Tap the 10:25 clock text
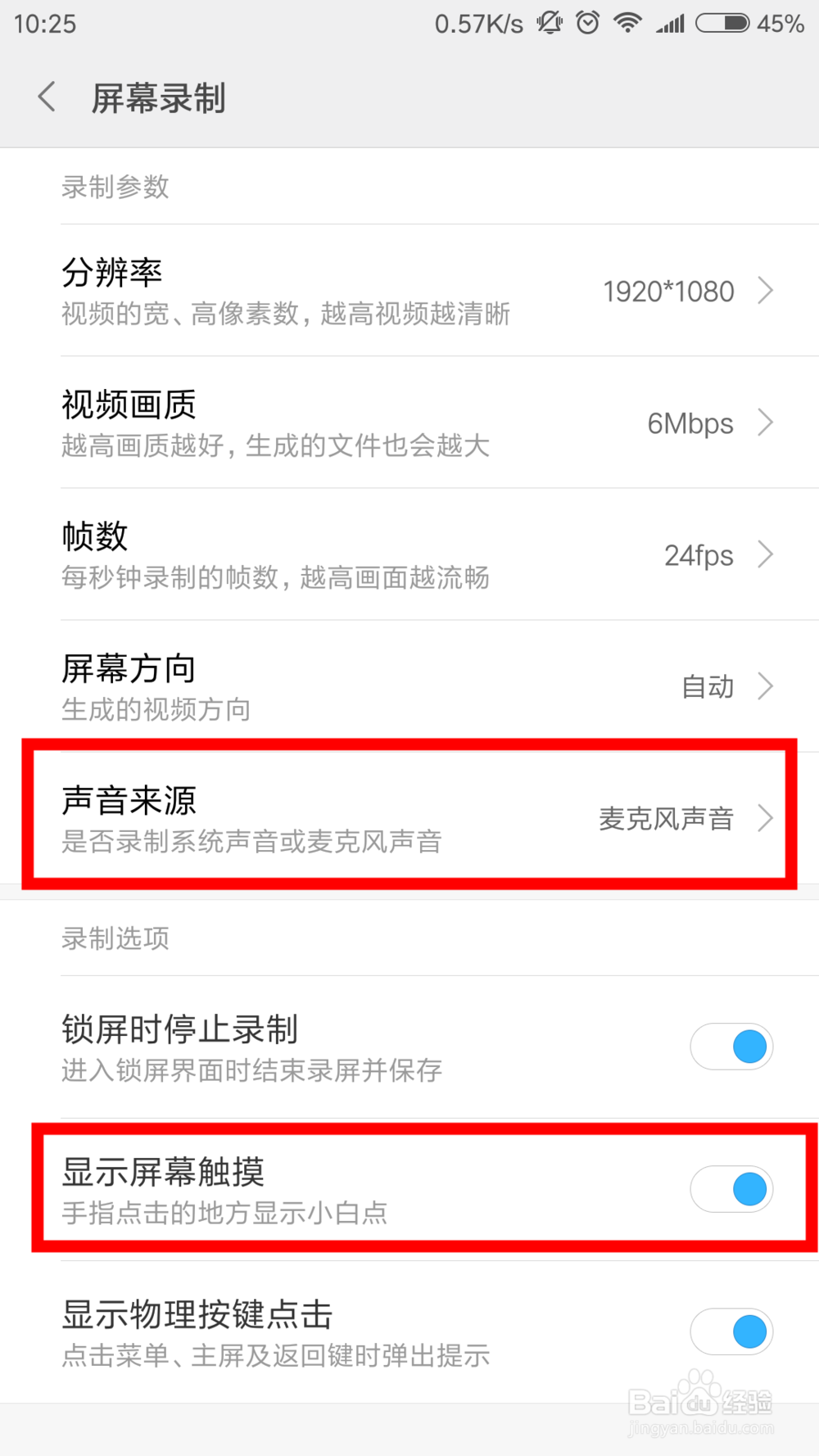This screenshot has width=819, height=1456. tap(43, 23)
